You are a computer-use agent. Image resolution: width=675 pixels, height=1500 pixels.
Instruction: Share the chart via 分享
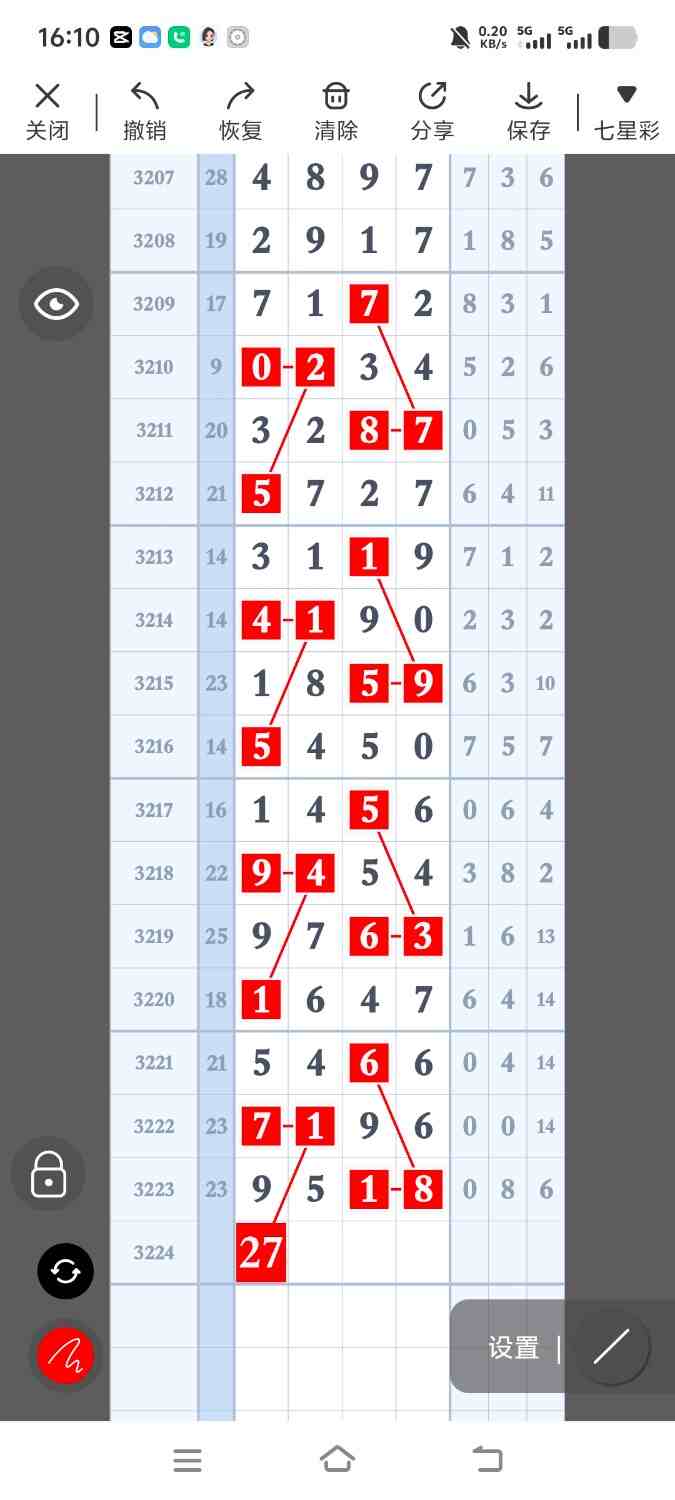tap(432, 111)
